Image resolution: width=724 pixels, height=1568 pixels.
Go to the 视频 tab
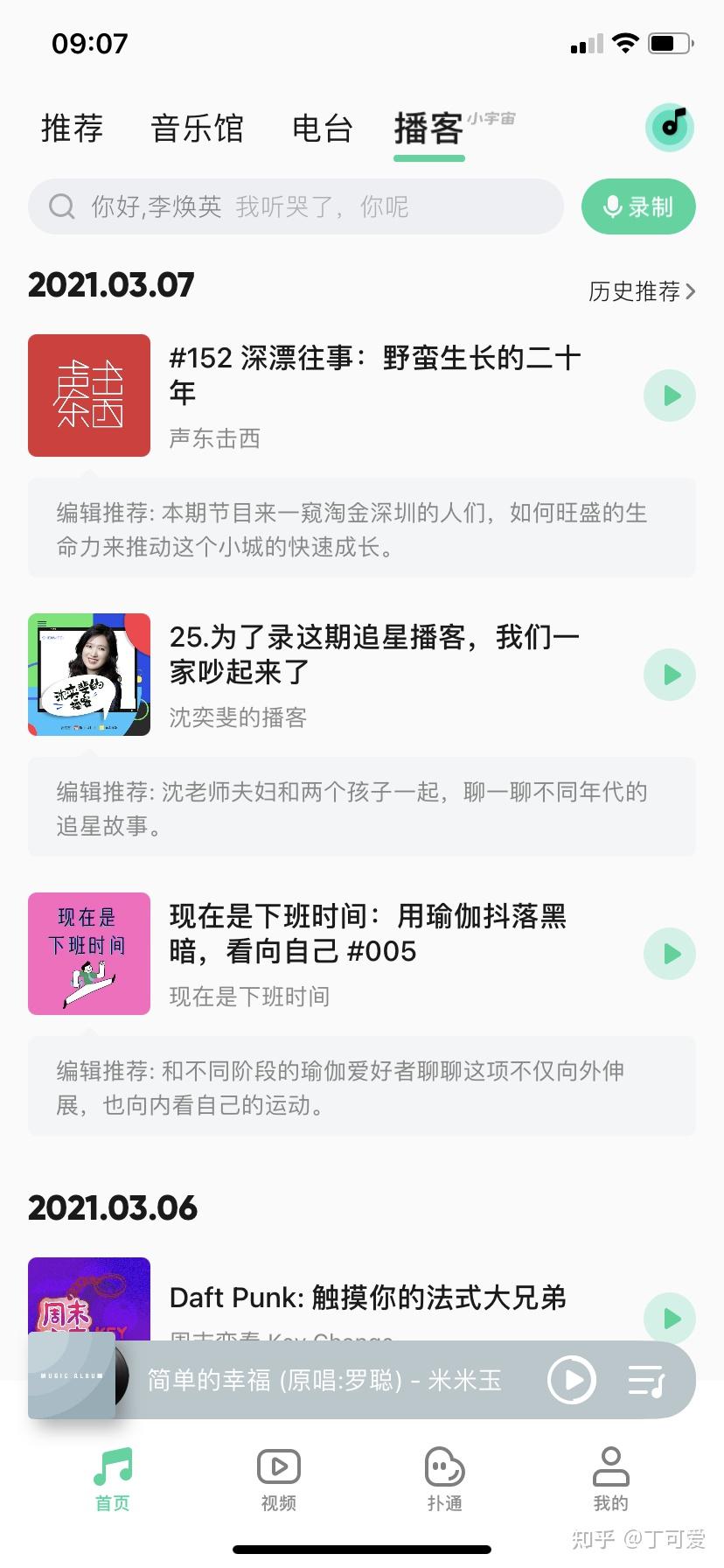click(279, 1479)
